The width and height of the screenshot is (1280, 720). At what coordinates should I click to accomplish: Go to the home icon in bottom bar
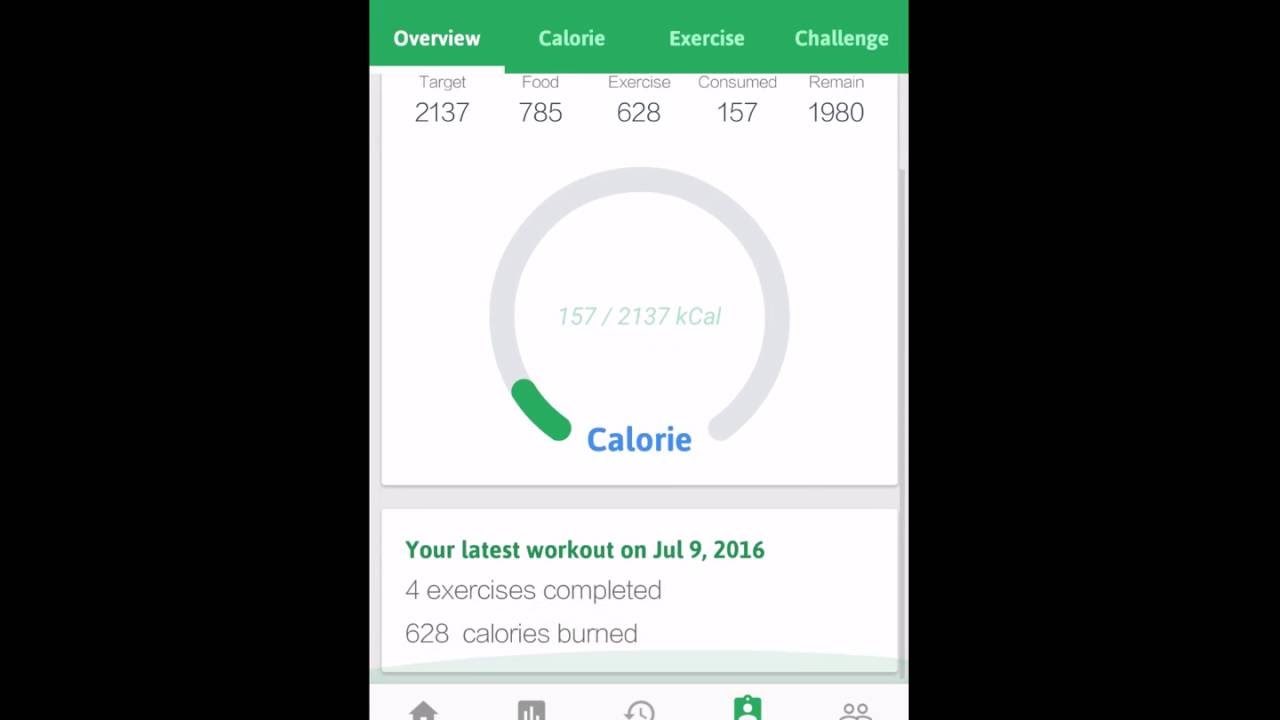423,710
